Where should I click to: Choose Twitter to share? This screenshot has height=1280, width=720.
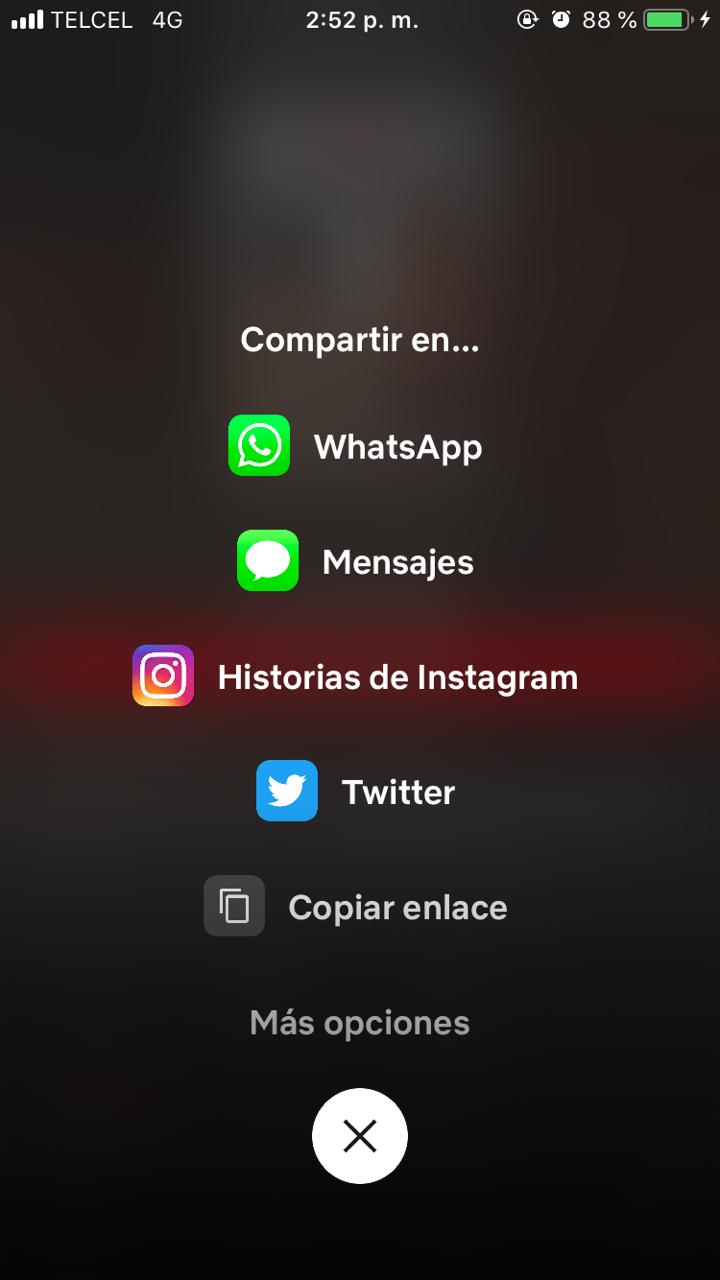tap(356, 792)
